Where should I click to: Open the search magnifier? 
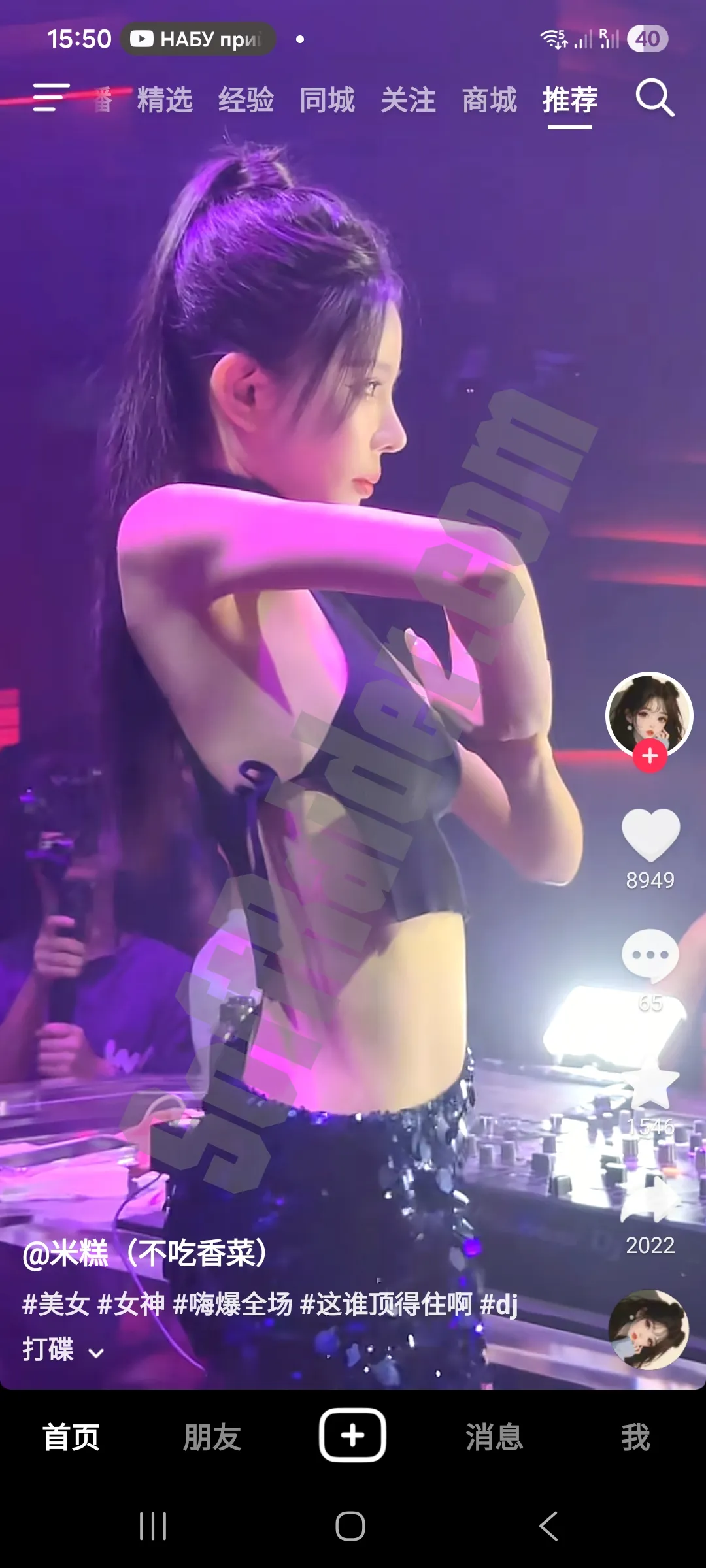(x=654, y=99)
